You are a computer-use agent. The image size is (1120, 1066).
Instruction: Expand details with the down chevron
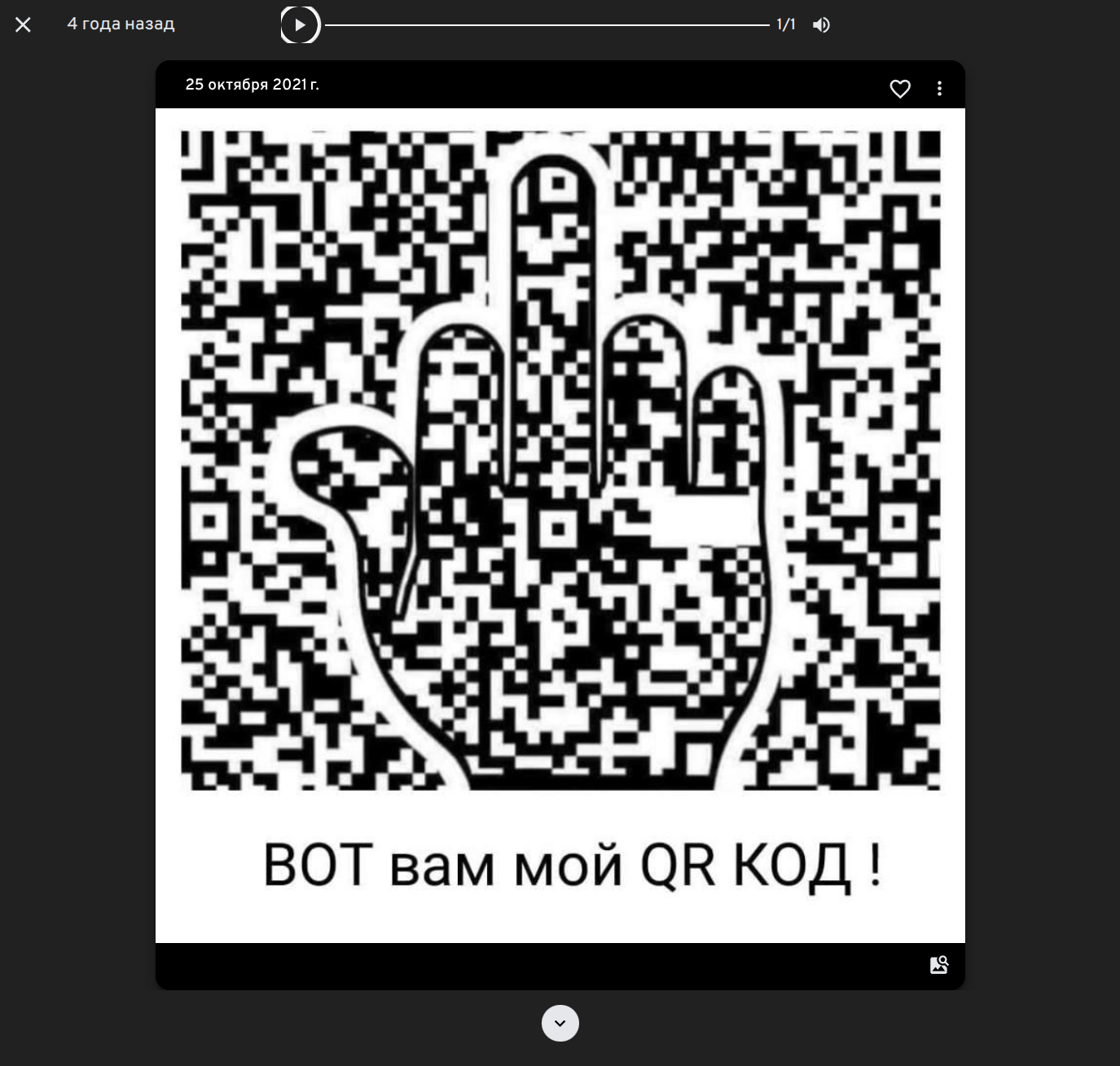coord(560,1023)
